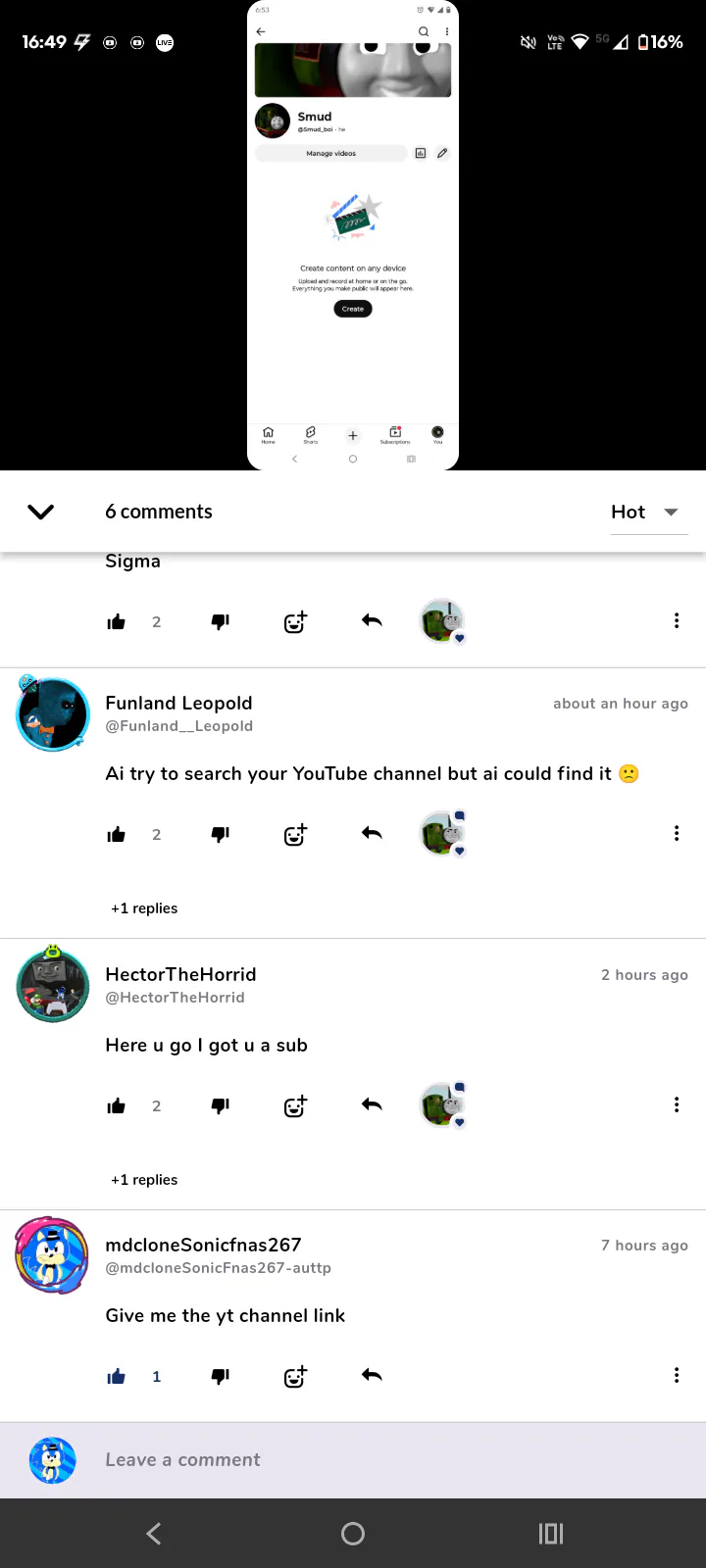Dislike mdcloneSonicfnas267's comment

click(221, 1376)
